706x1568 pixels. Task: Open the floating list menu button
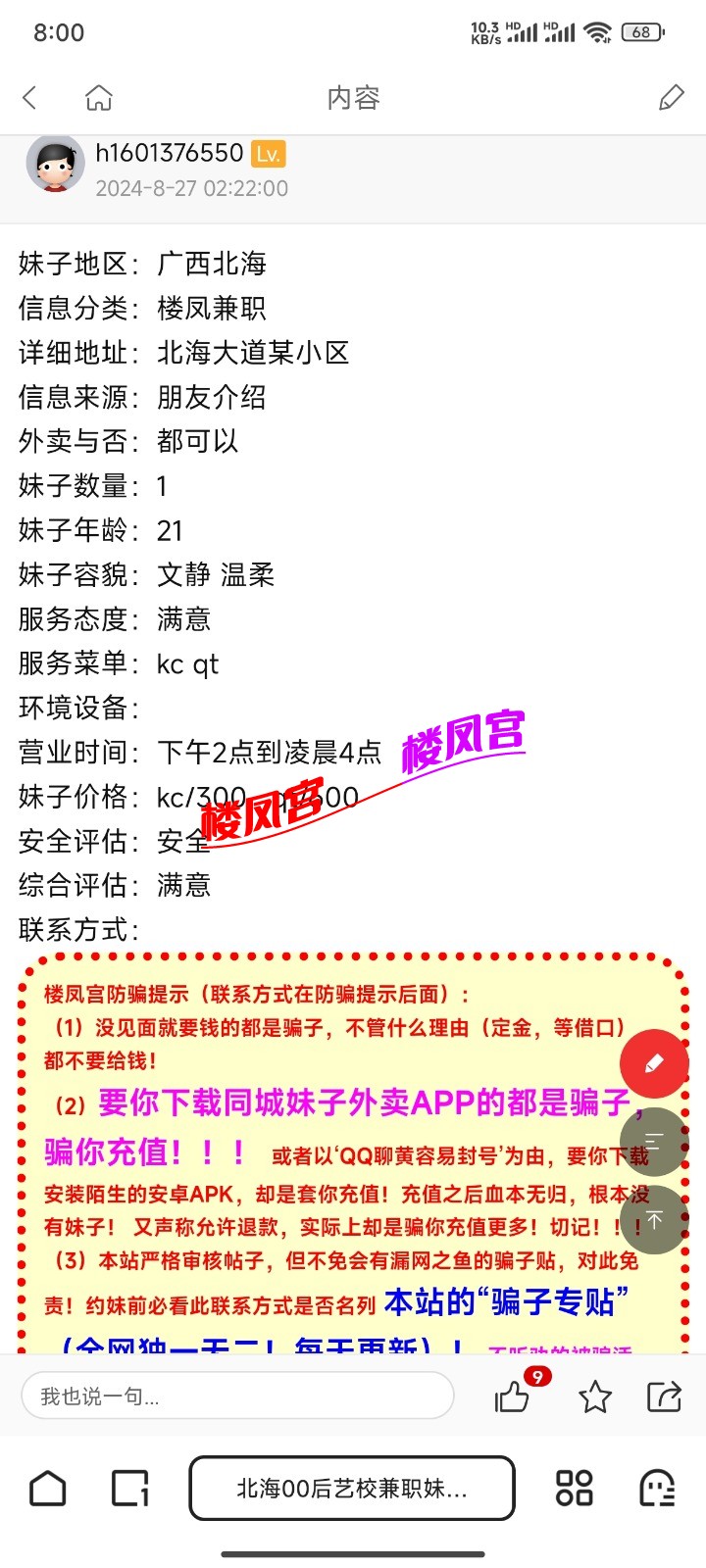pyautogui.click(x=654, y=1142)
